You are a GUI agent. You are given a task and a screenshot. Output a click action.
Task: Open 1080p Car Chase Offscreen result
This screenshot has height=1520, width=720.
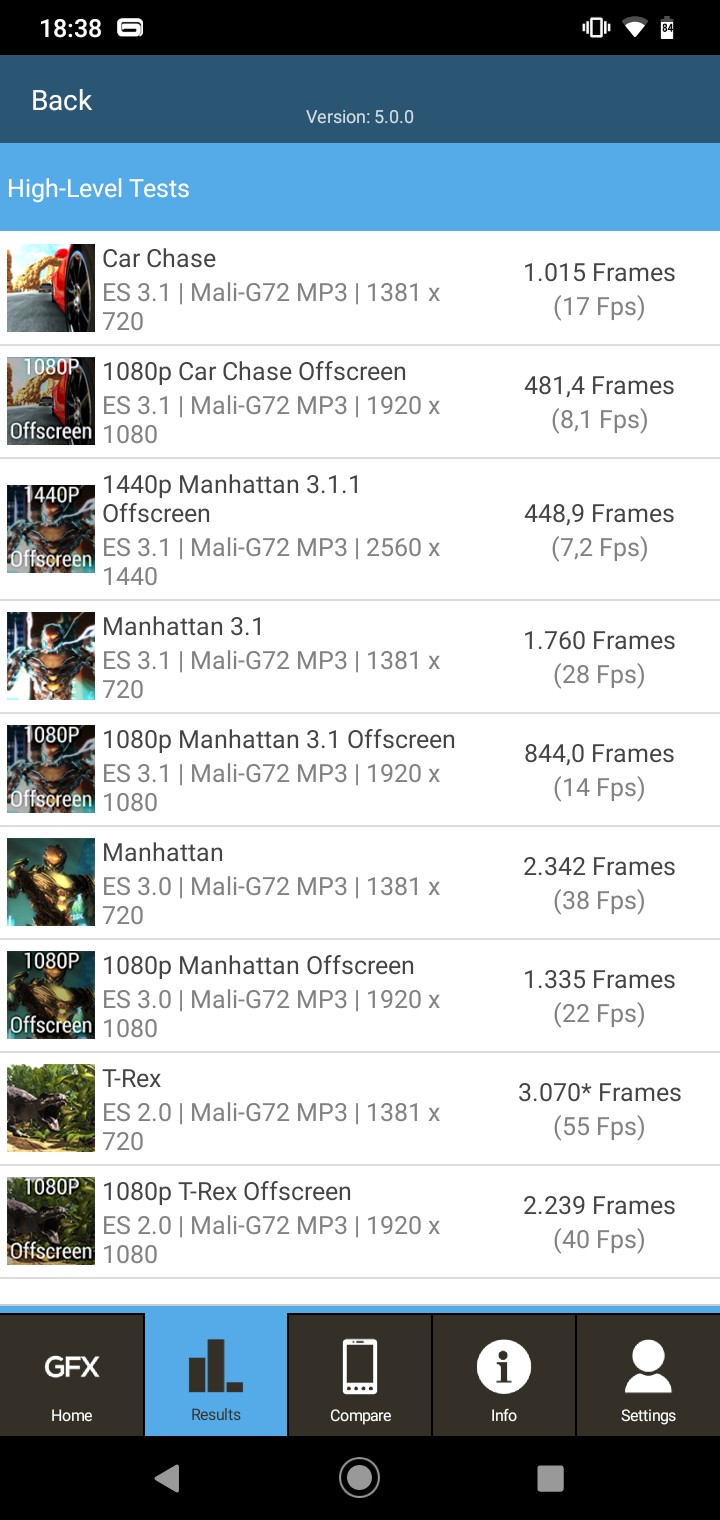[x=360, y=401]
